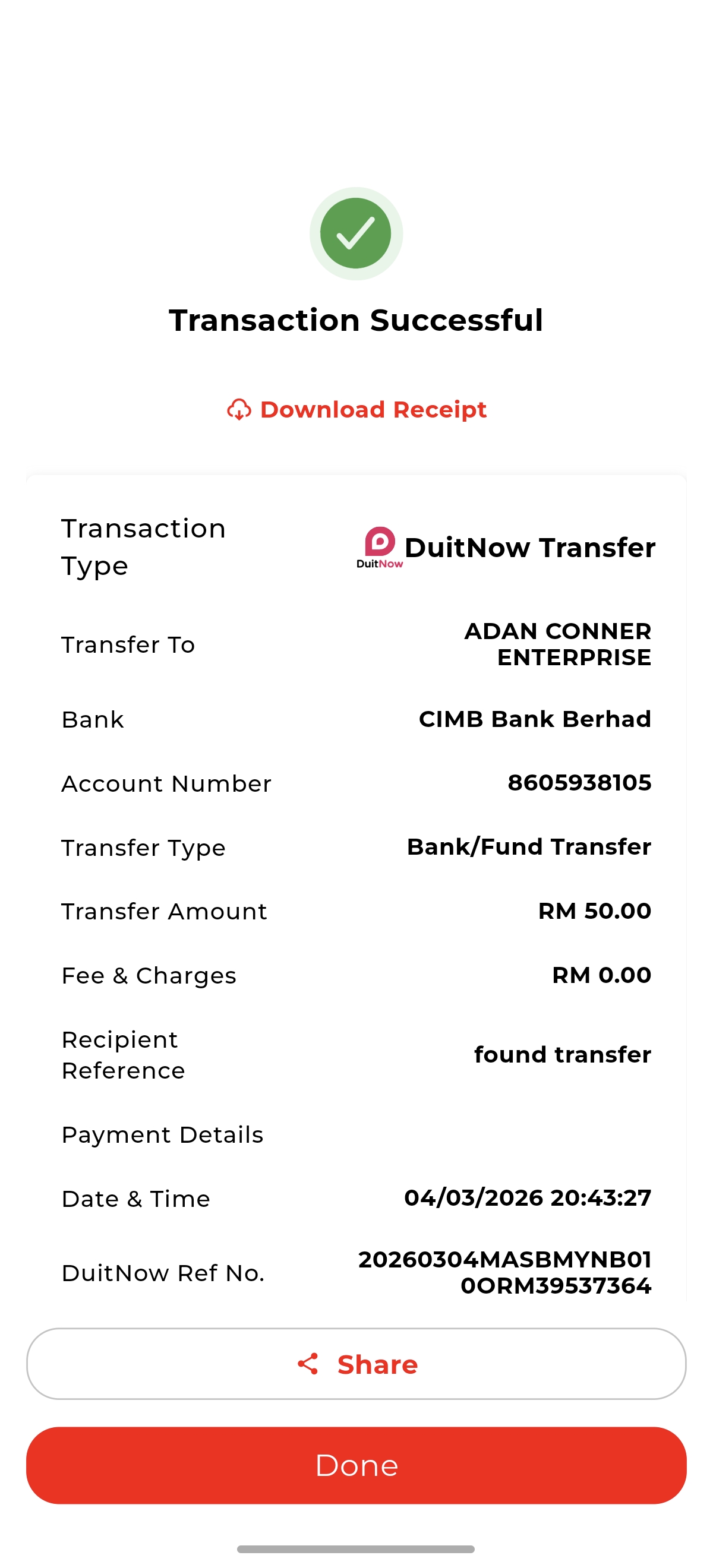This screenshot has width=713, height=1568.
Task: Share the transaction details
Action: tap(357, 1364)
